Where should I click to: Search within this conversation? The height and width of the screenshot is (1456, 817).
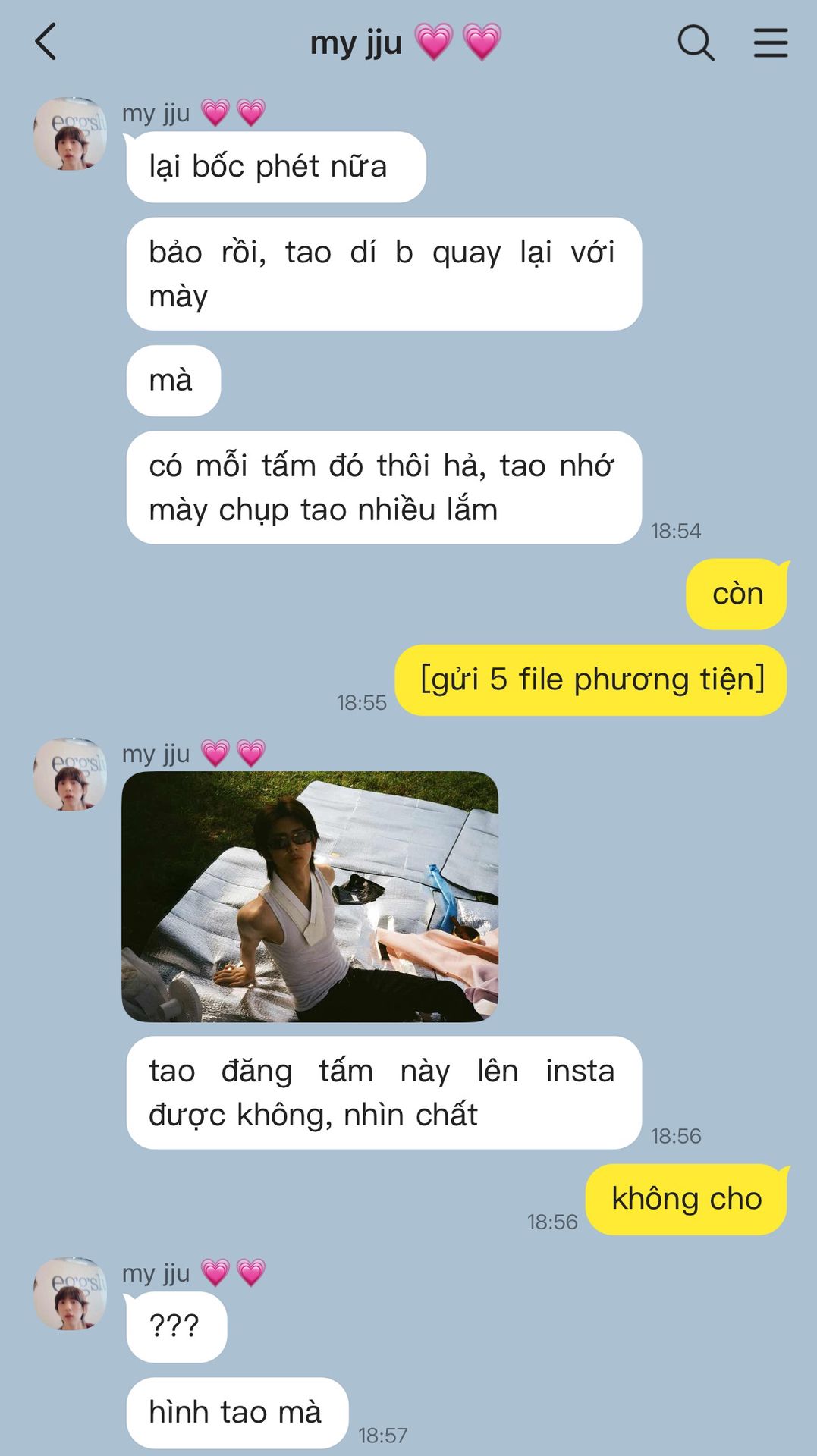696,42
